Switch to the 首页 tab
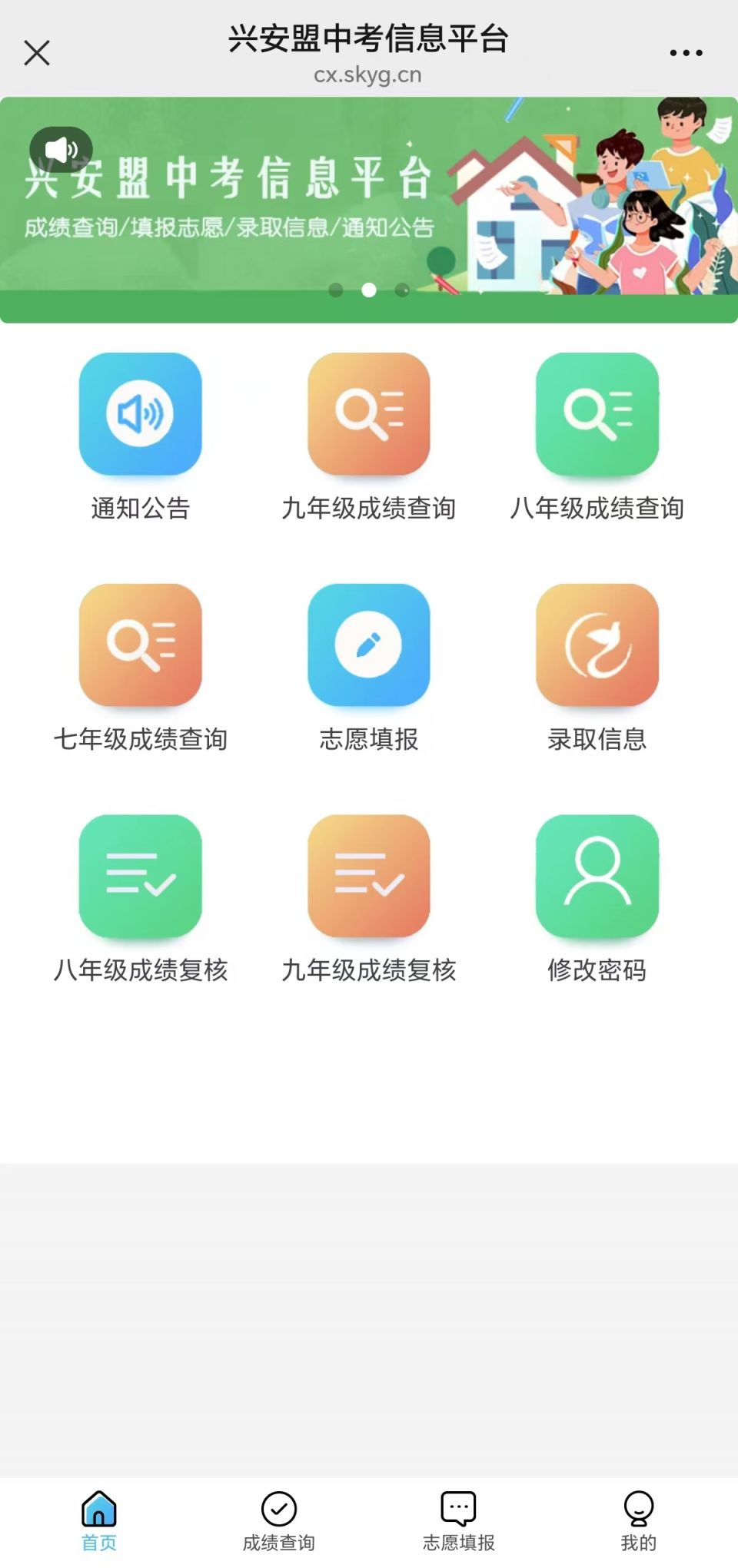Screen dimensions: 738x1568 (x=99, y=1520)
